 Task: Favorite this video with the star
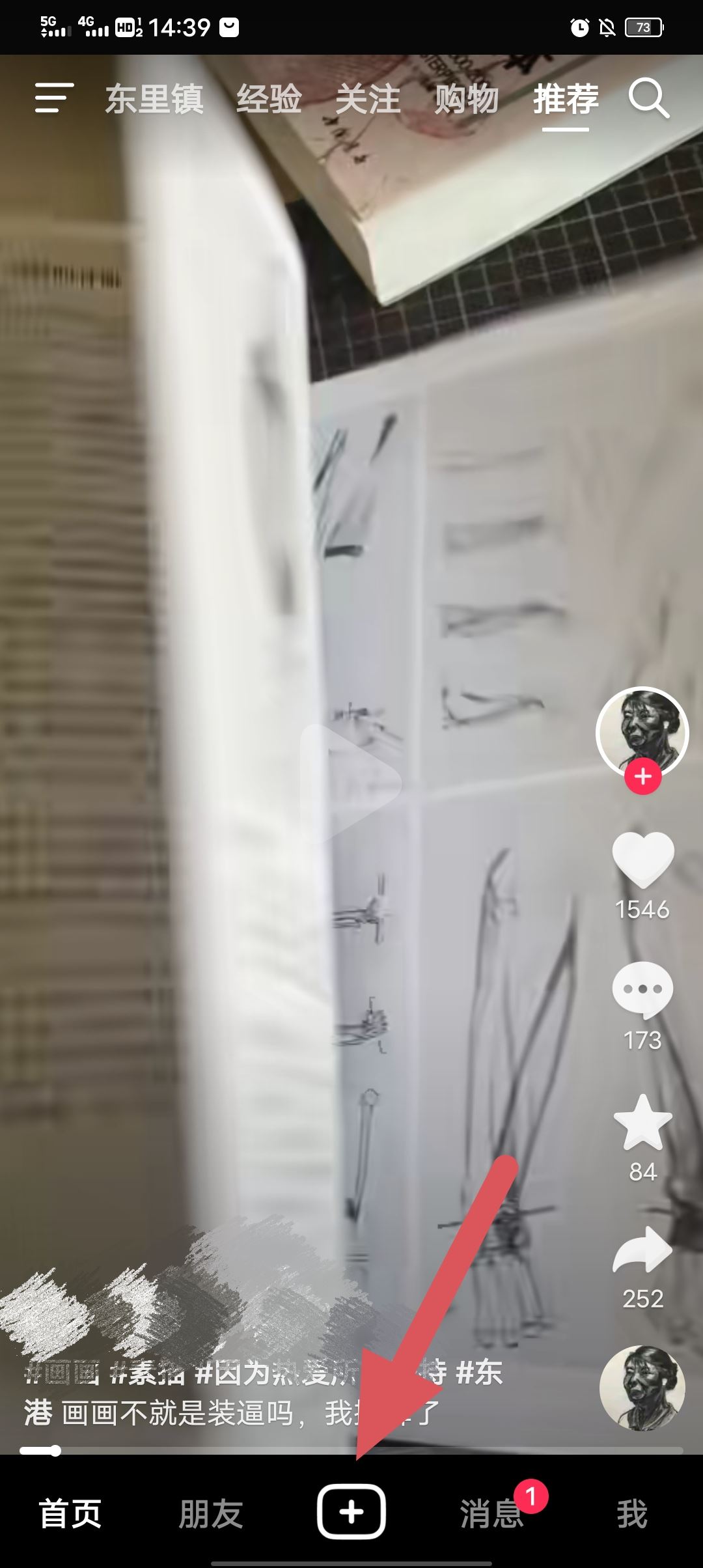point(642,1122)
